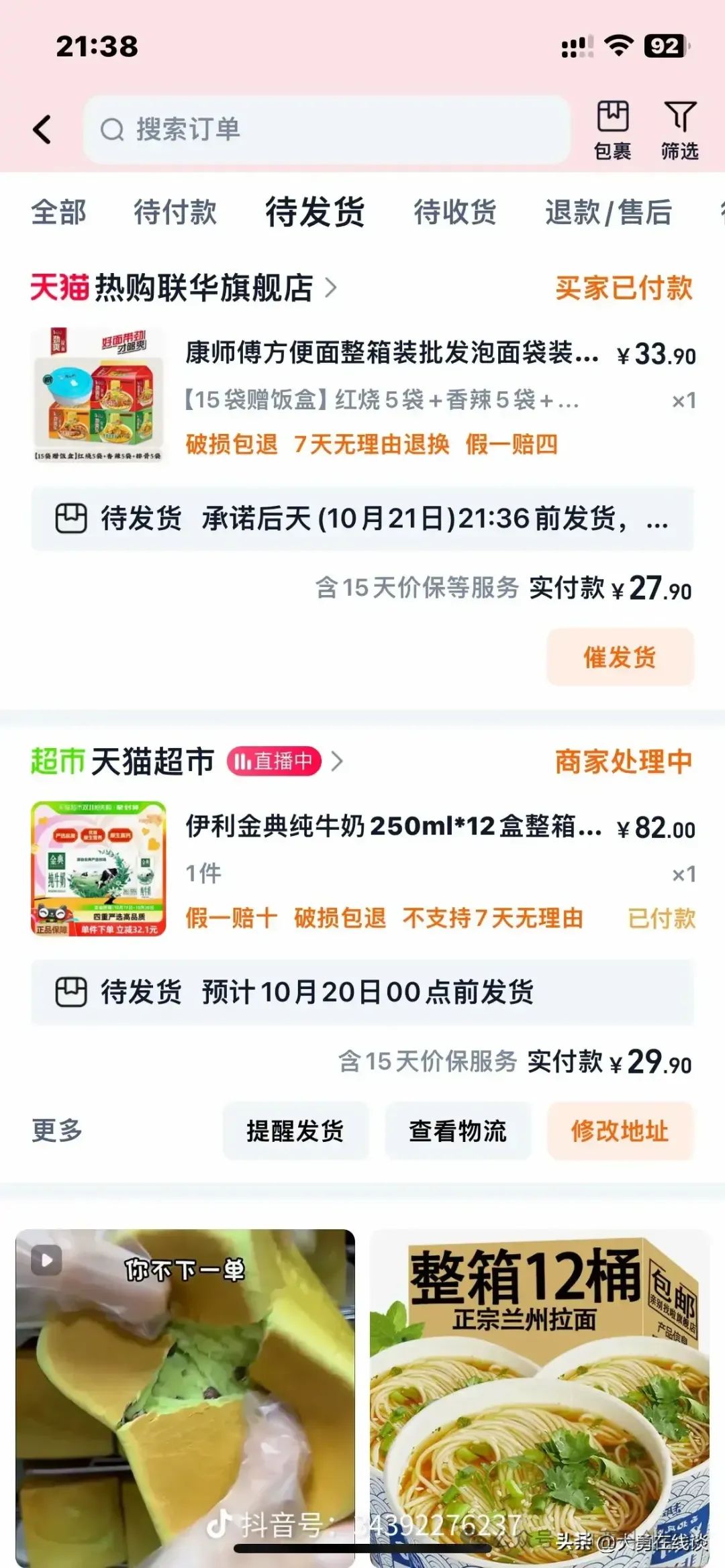Switch to the 退款/售后 tab
The image size is (725, 1568).
[x=609, y=213]
